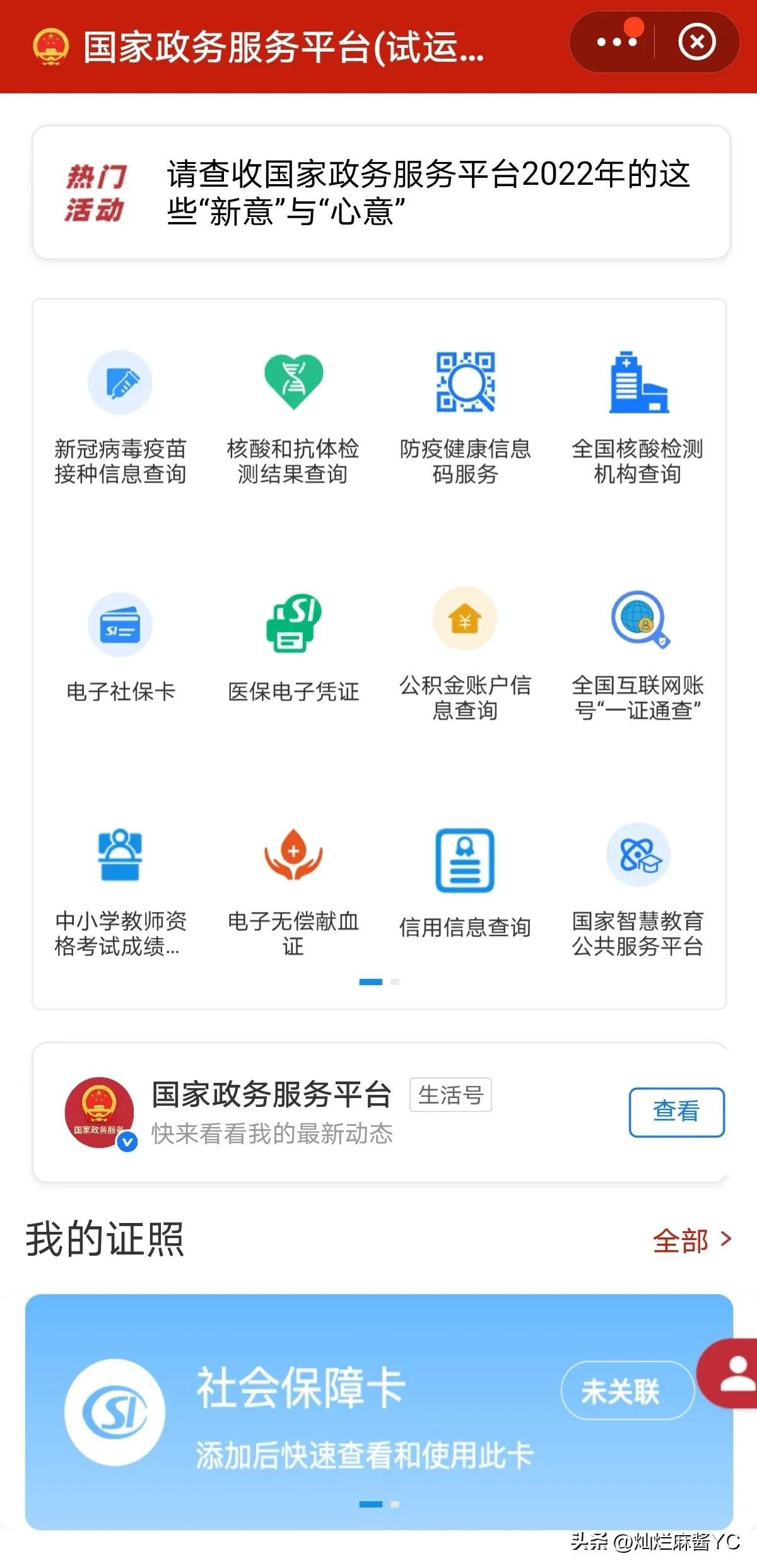Image resolution: width=757 pixels, height=1568 pixels.
Task: Go to 全国核酸检测机构查询
Action: coord(638,417)
